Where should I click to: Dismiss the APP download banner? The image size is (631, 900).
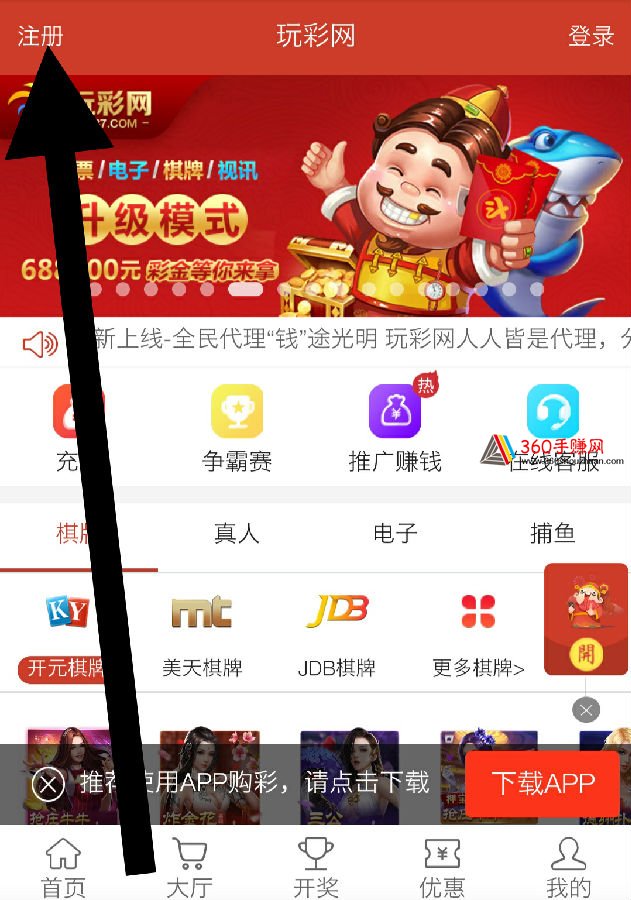pyautogui.click(x=48, y=783)
